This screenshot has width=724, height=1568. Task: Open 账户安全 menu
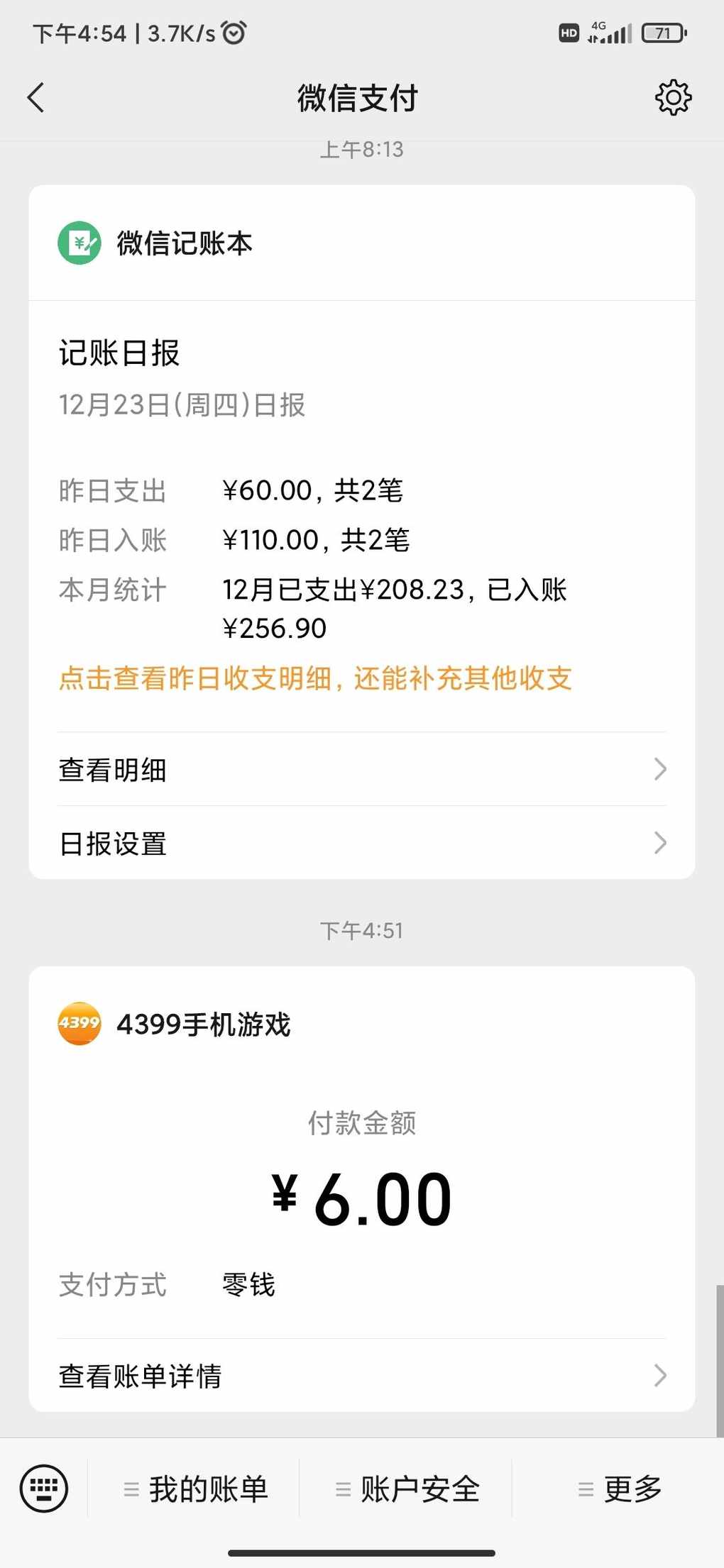(407, 1489)
